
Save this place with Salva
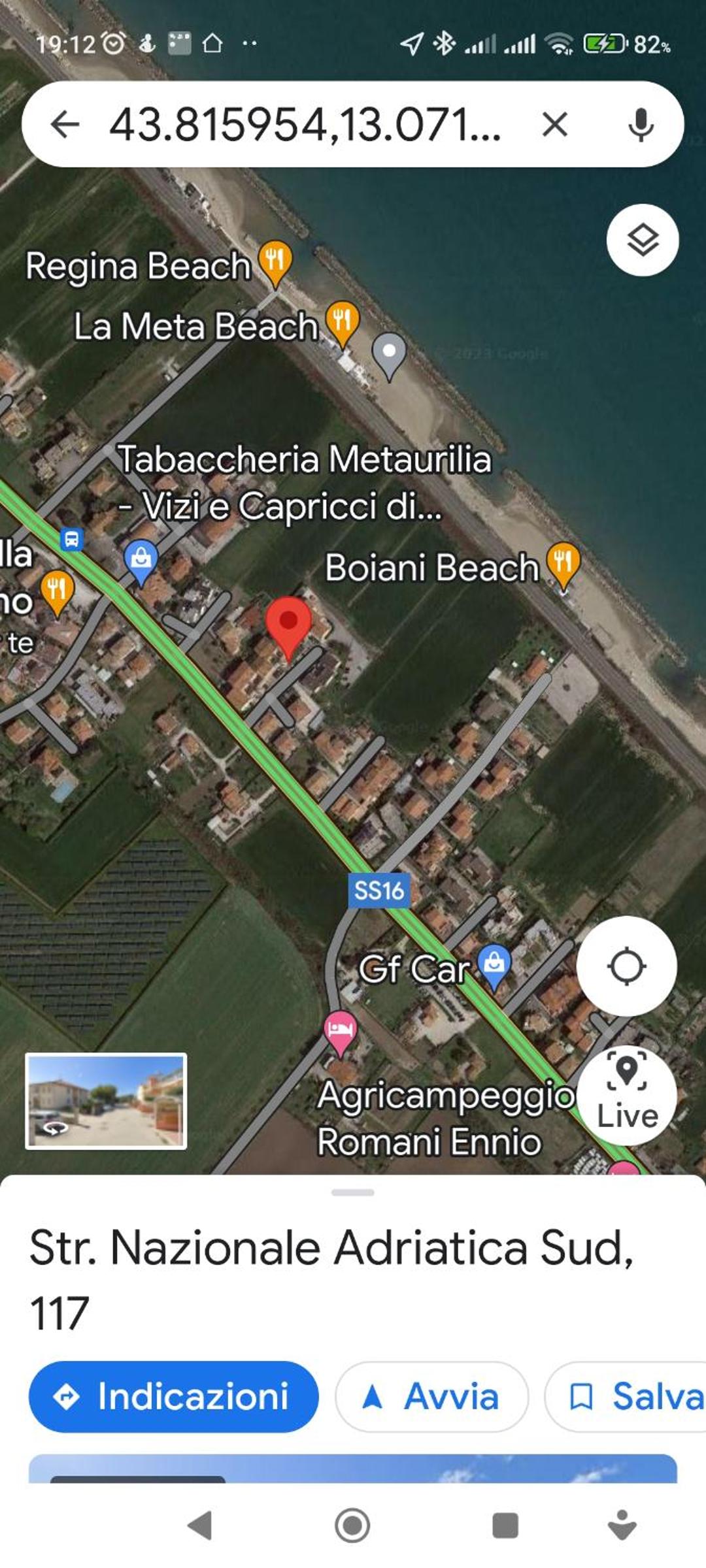tap(626, 1397)
